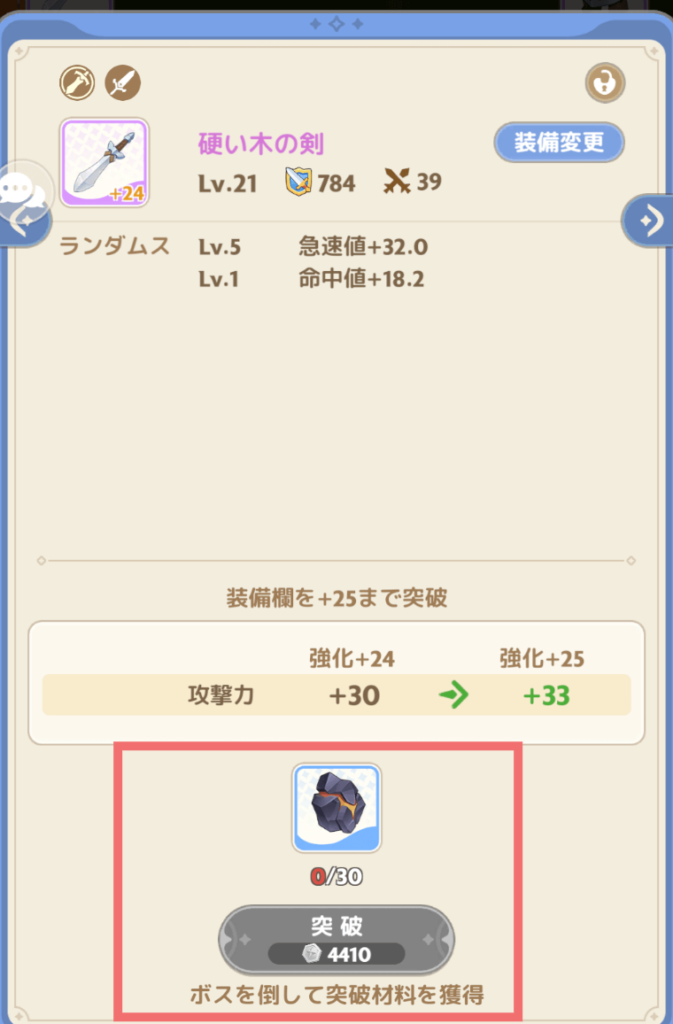Tap the 装備変更 button

559,143
